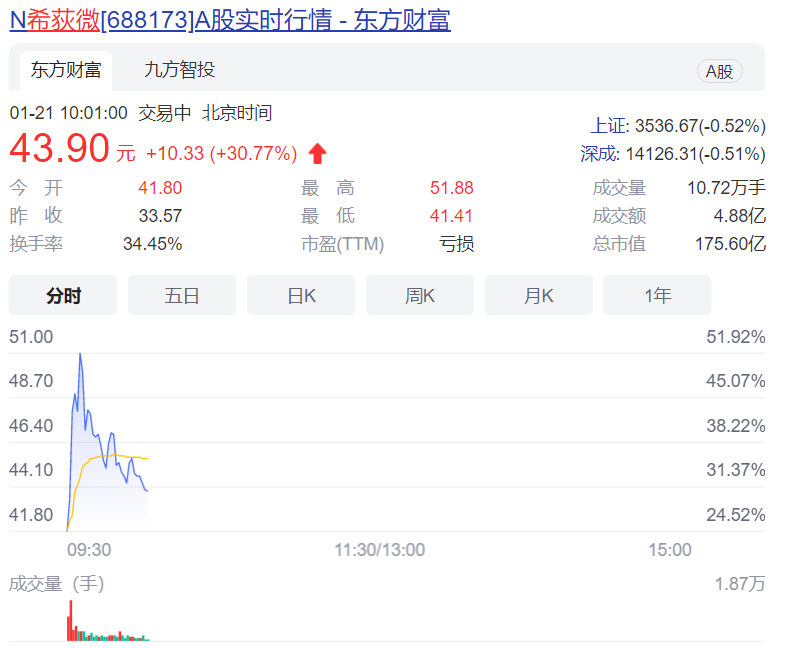Open the N希荻微 A股实时行情 title link

pos(230,20)
